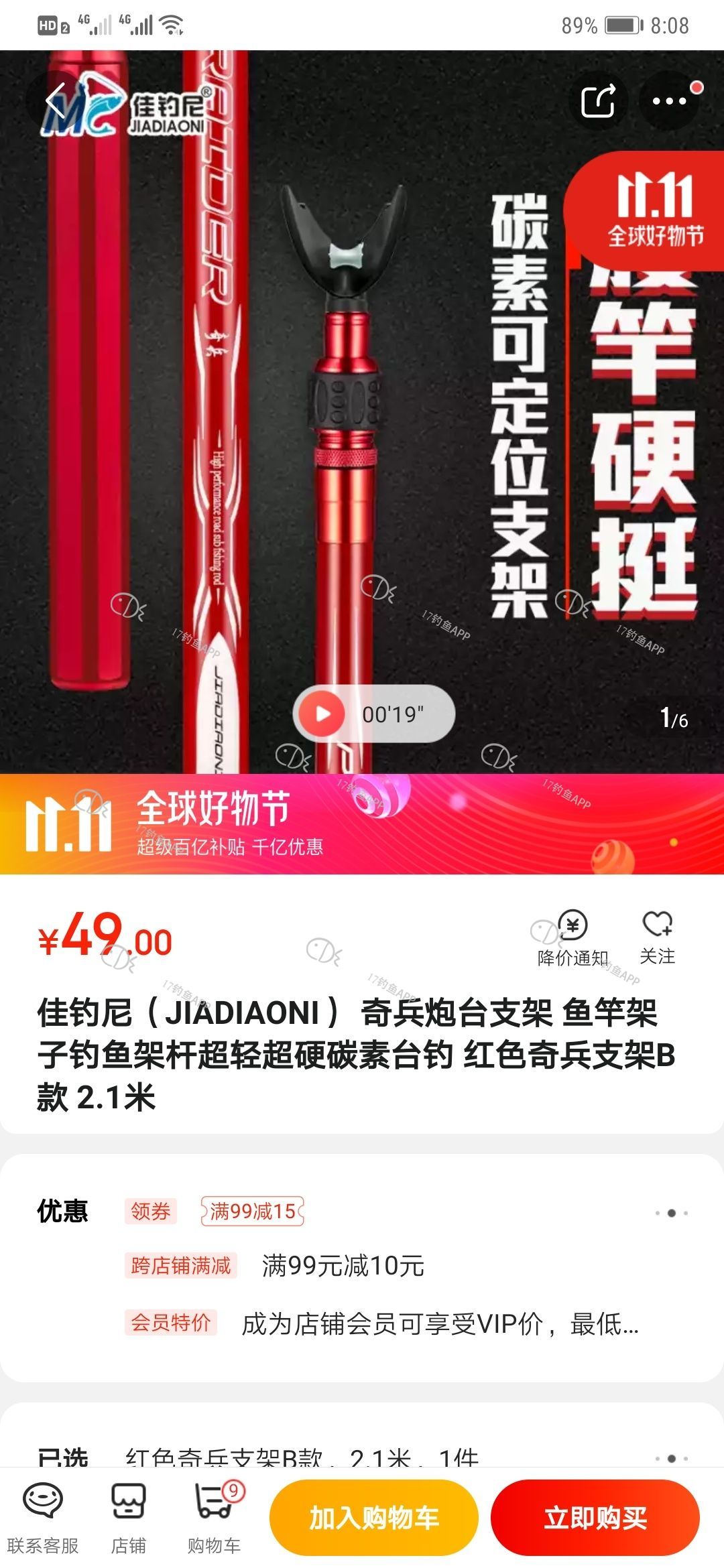724x1568 pixels.
Task: Open the three-dot overflow menu
Action: click(670, 101)
